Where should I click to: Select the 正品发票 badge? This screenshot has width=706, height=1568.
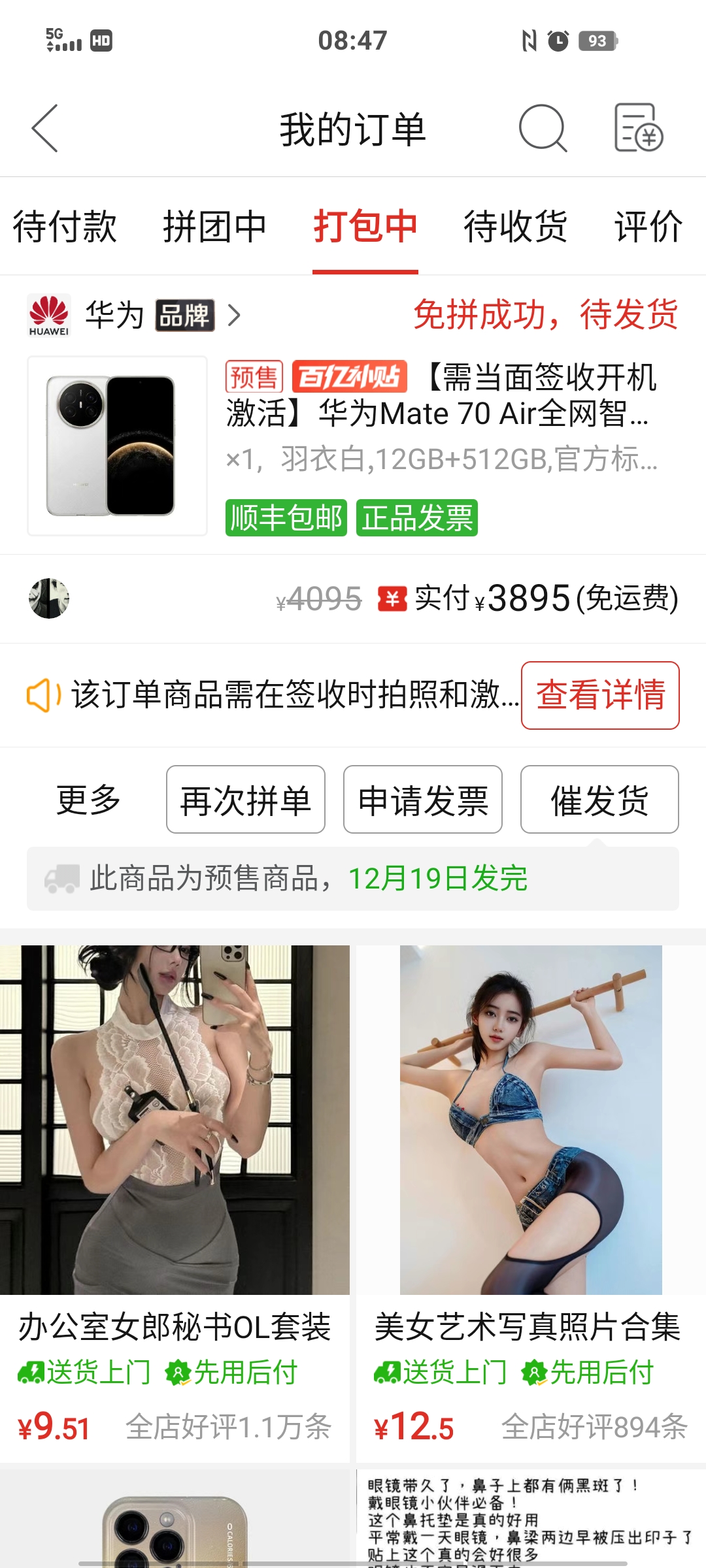[x=416, y=518]
